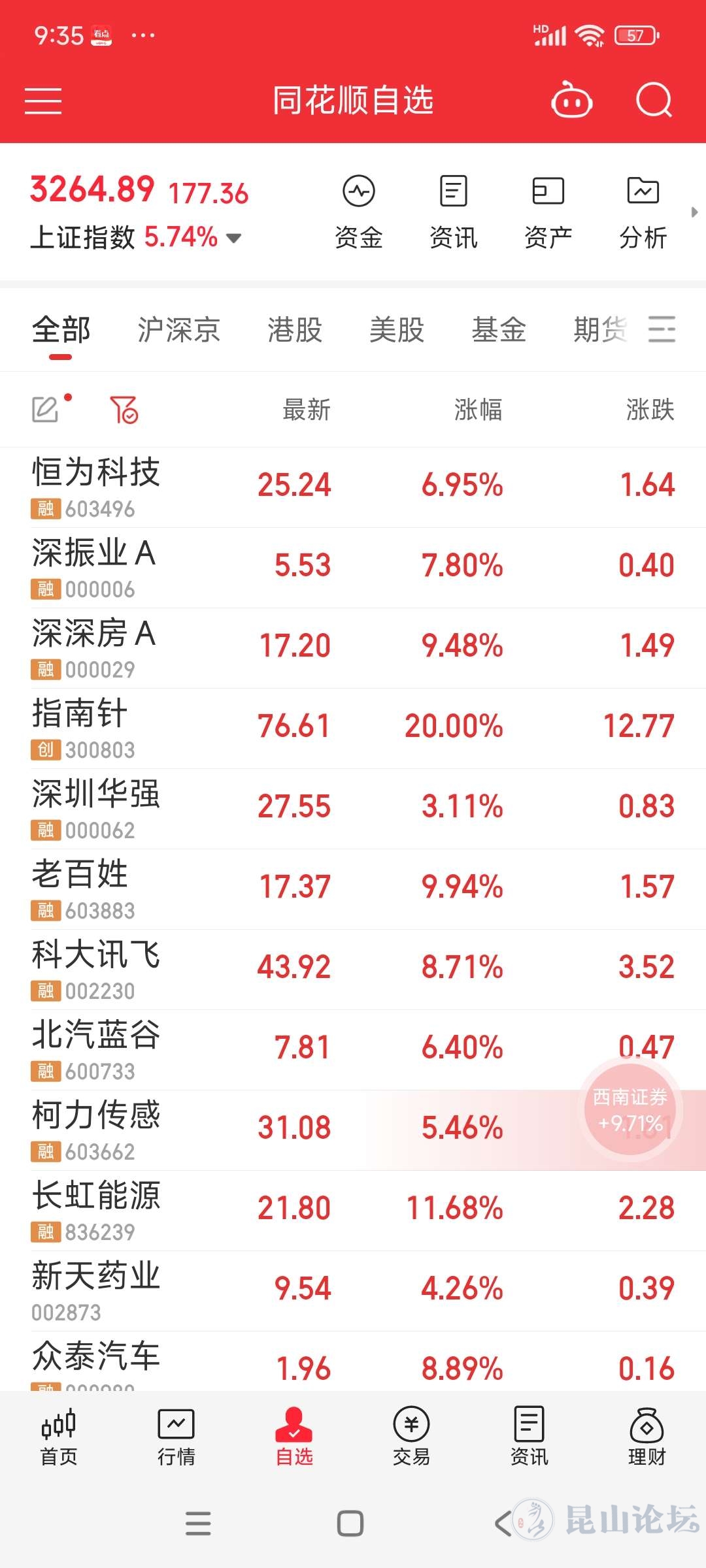706x1568 pixels.
Task: Sort the list by 涨幅
Action: [x=478, y=410]
